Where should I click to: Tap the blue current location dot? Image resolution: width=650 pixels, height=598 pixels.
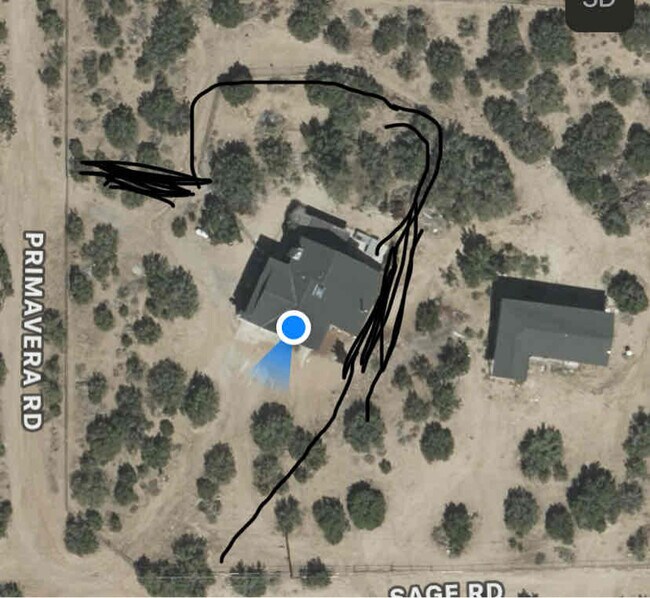point(293,328)
